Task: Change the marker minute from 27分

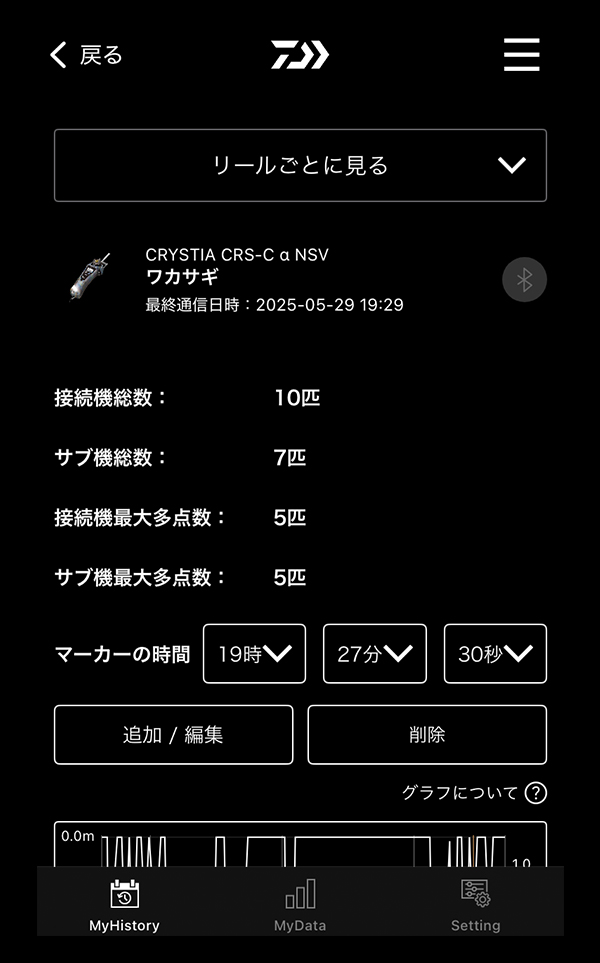Action: coord(374,654)
